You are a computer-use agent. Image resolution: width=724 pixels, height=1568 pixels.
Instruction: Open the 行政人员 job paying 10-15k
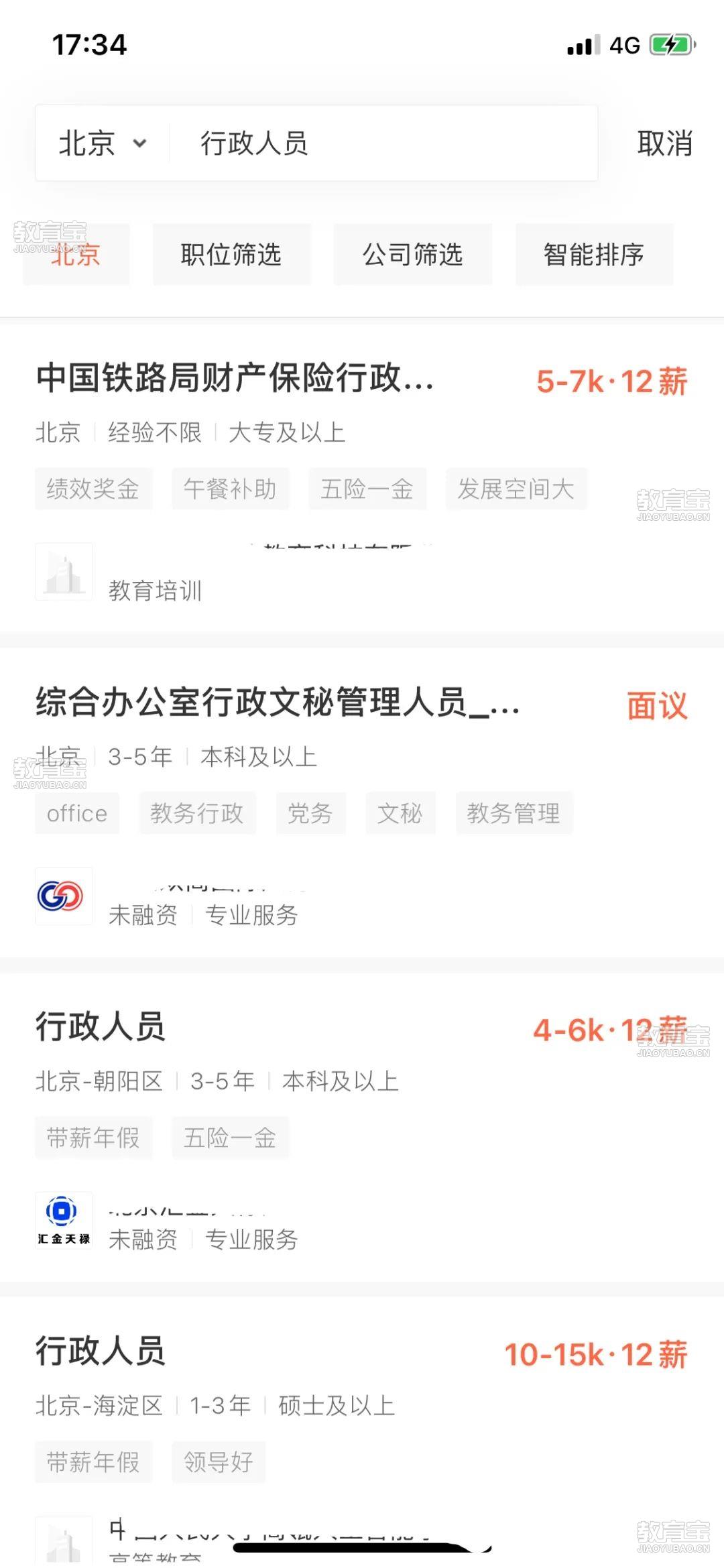click(362, 1432)
